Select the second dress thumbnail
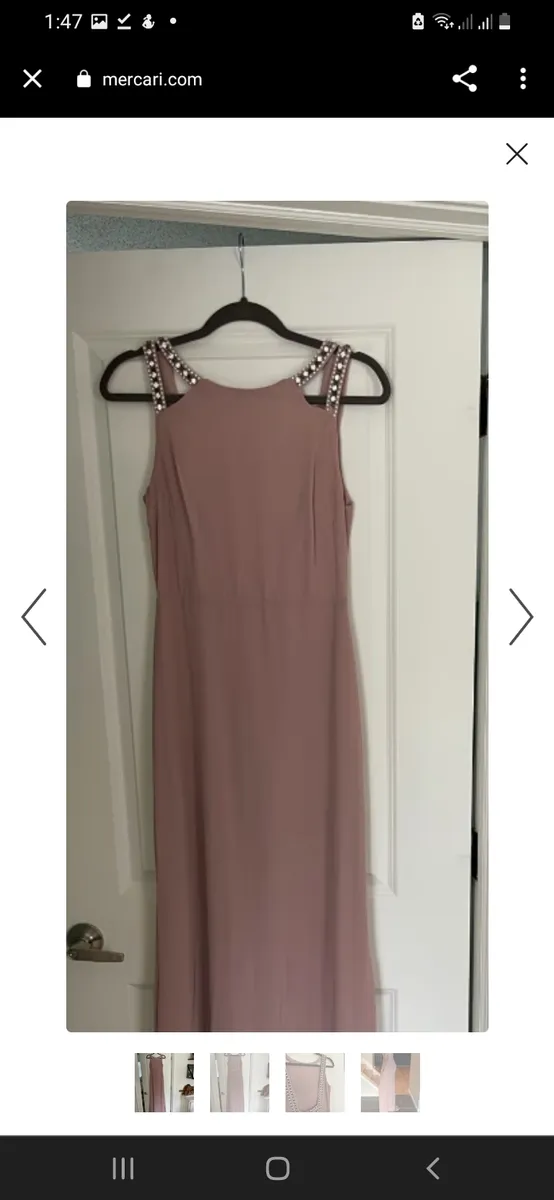 pyautogui.click(x=240, y=1082)
